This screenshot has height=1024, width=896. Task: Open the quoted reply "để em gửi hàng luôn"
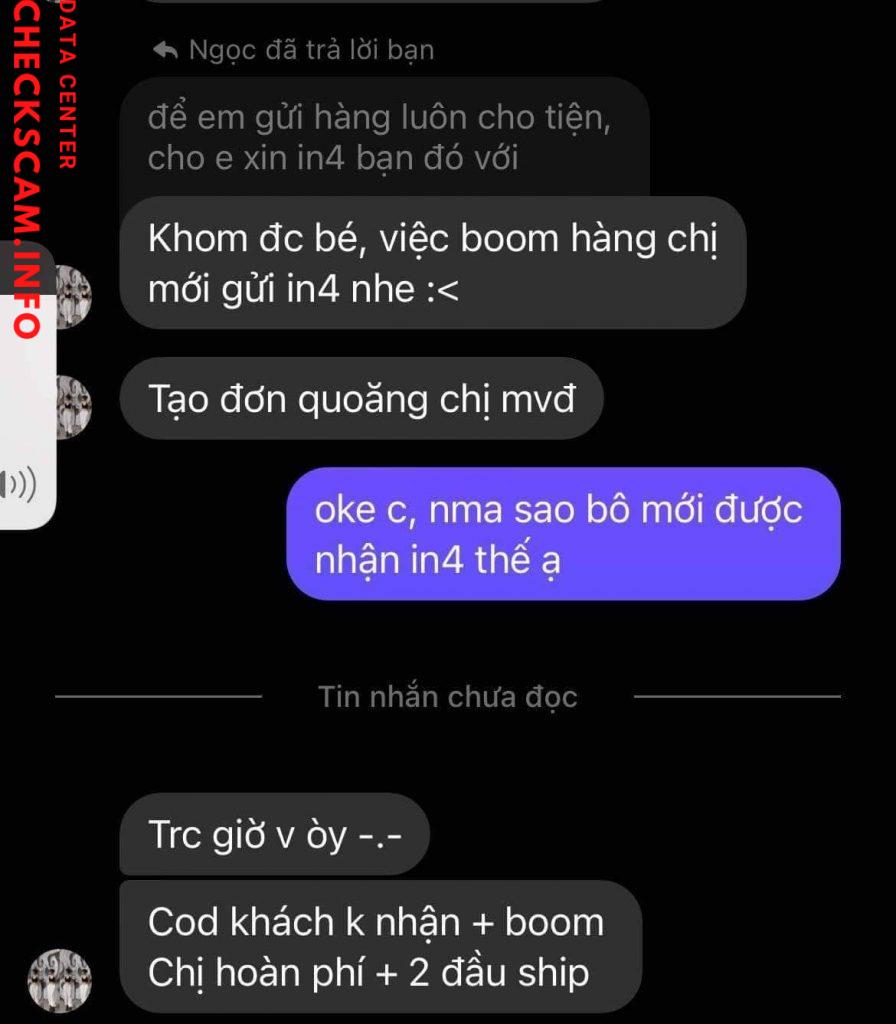pyautogui.click(x=380, y=138)
